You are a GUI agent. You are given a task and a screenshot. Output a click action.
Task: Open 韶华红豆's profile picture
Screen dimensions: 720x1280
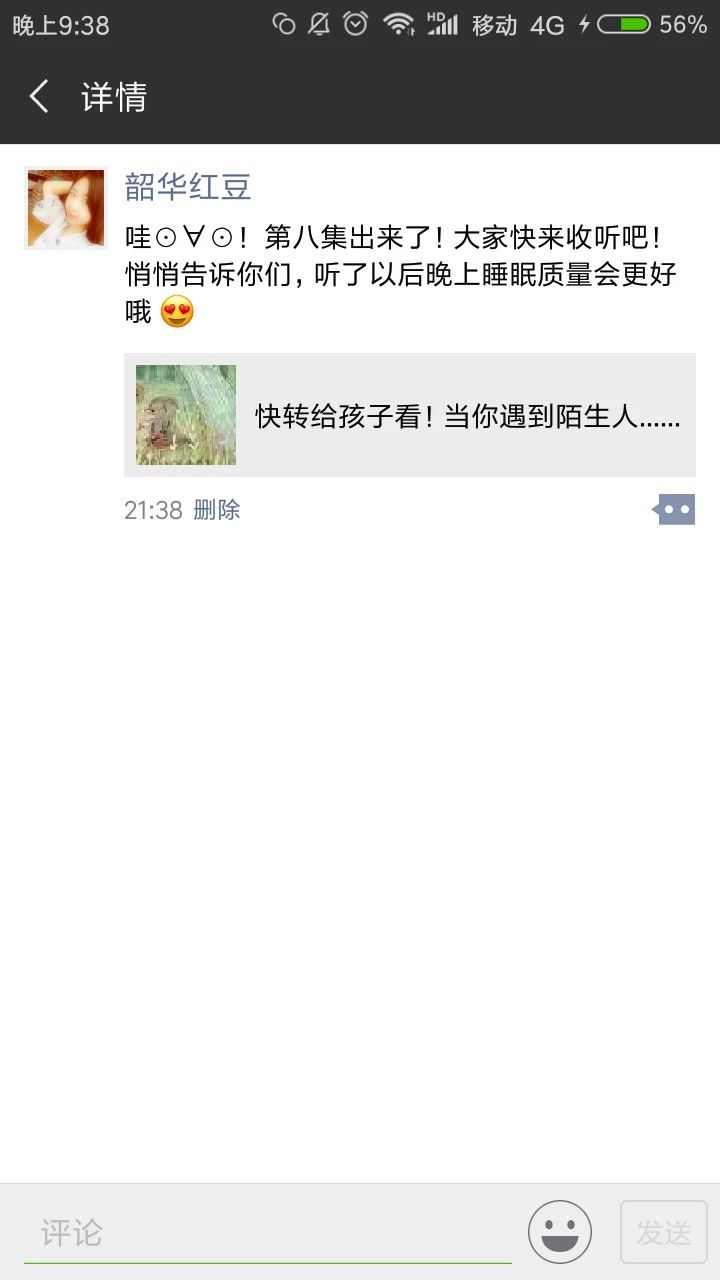pos(66,208)
